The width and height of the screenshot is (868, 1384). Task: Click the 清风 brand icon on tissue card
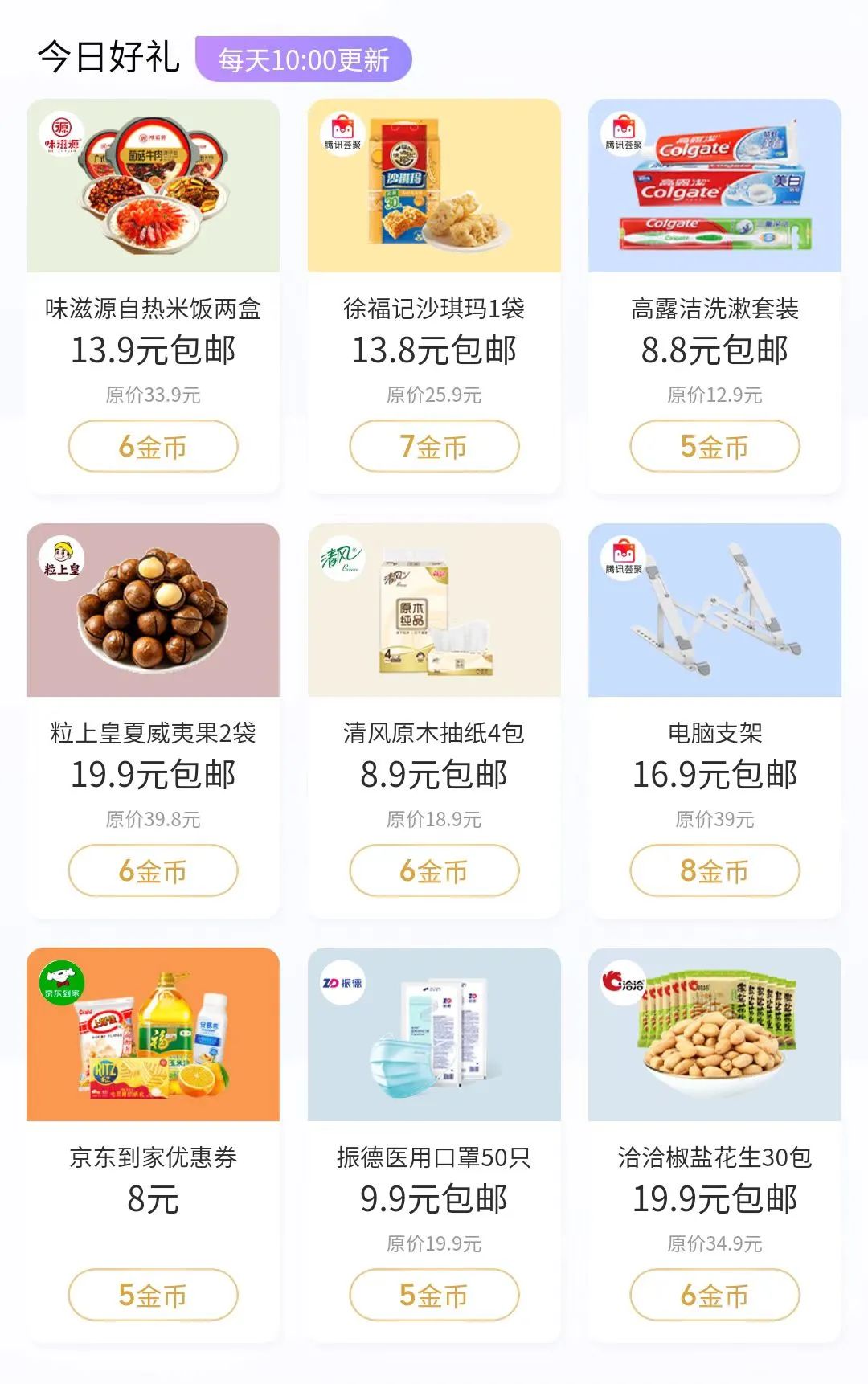tap(344, 560)
